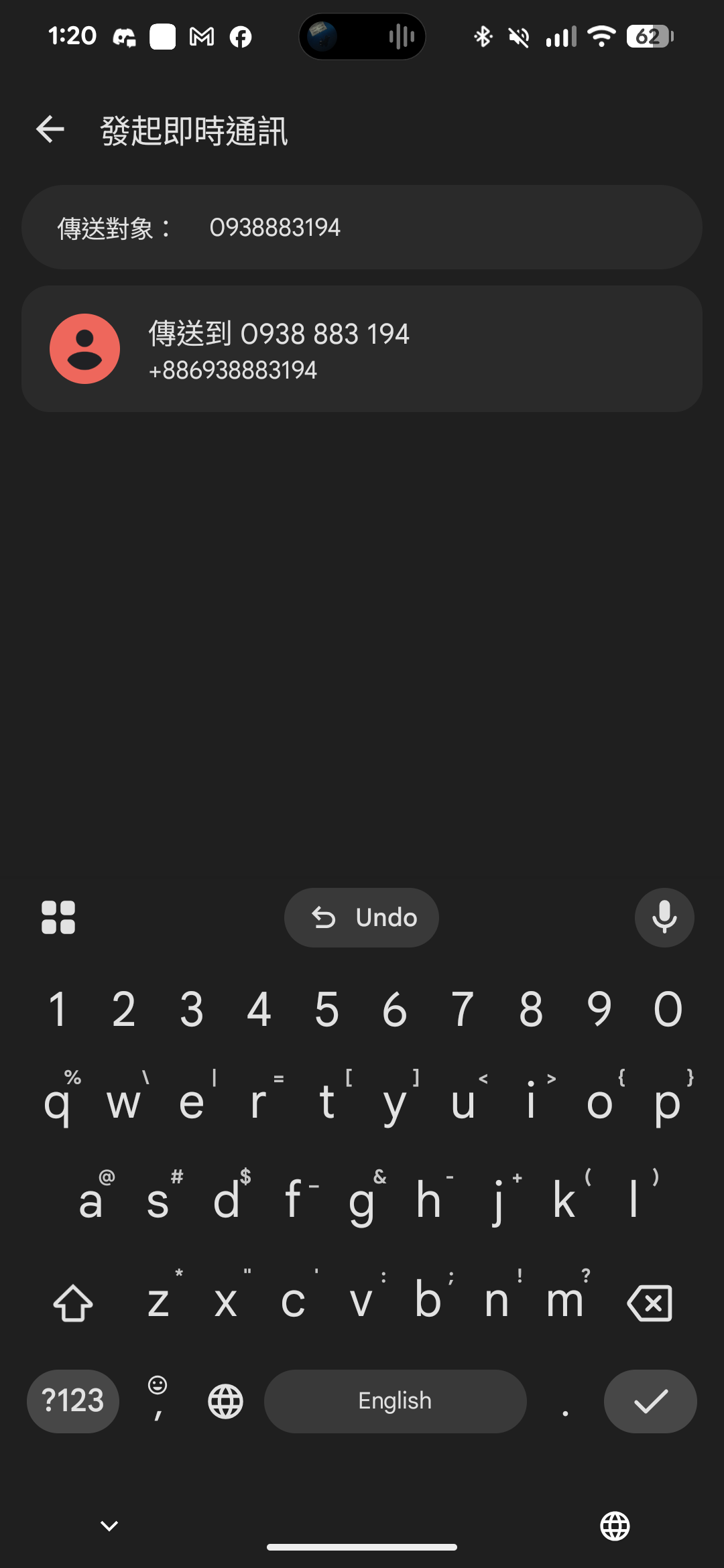Start voice input with the microphone
Screen dimensions: 724x1568
664,917
